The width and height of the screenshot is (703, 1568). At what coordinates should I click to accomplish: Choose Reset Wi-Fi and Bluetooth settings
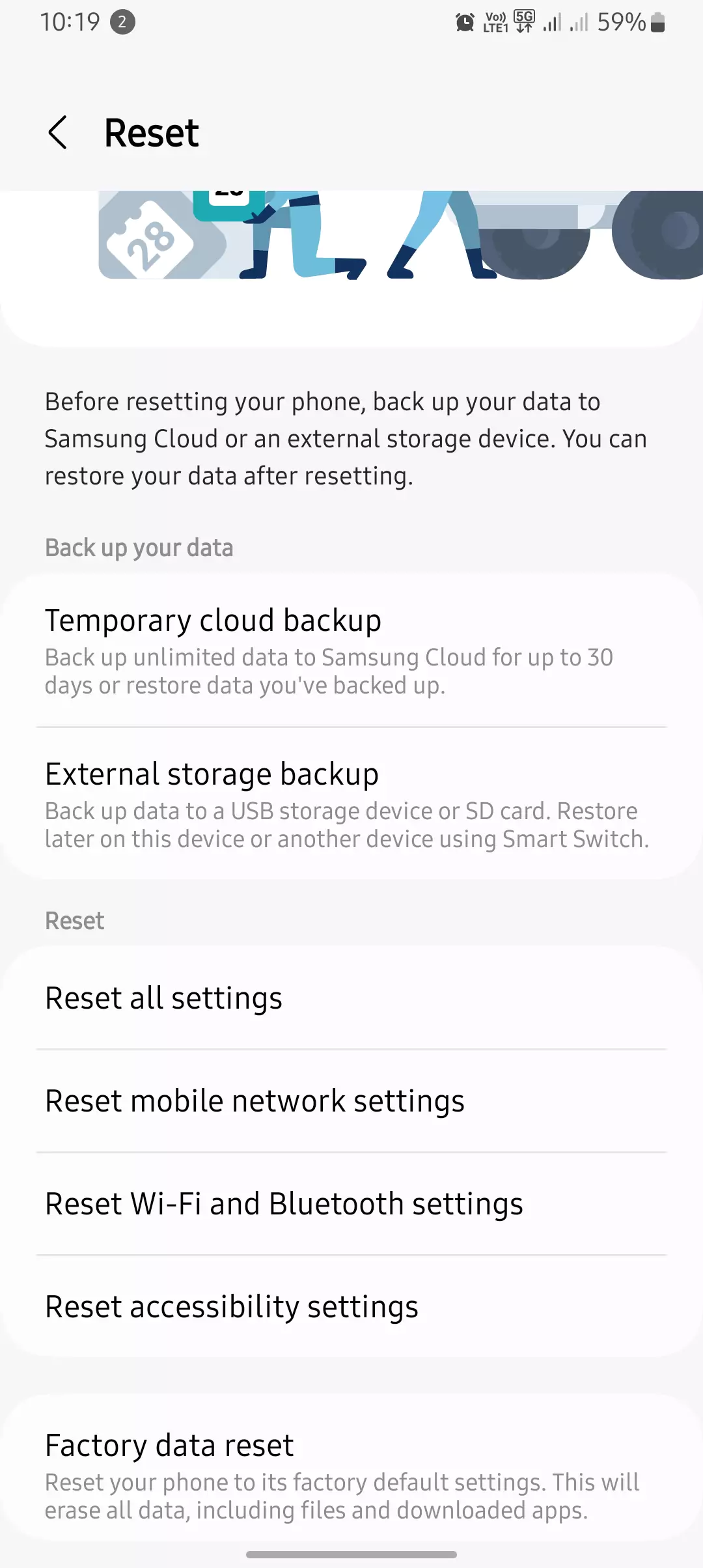(351, 1203)
